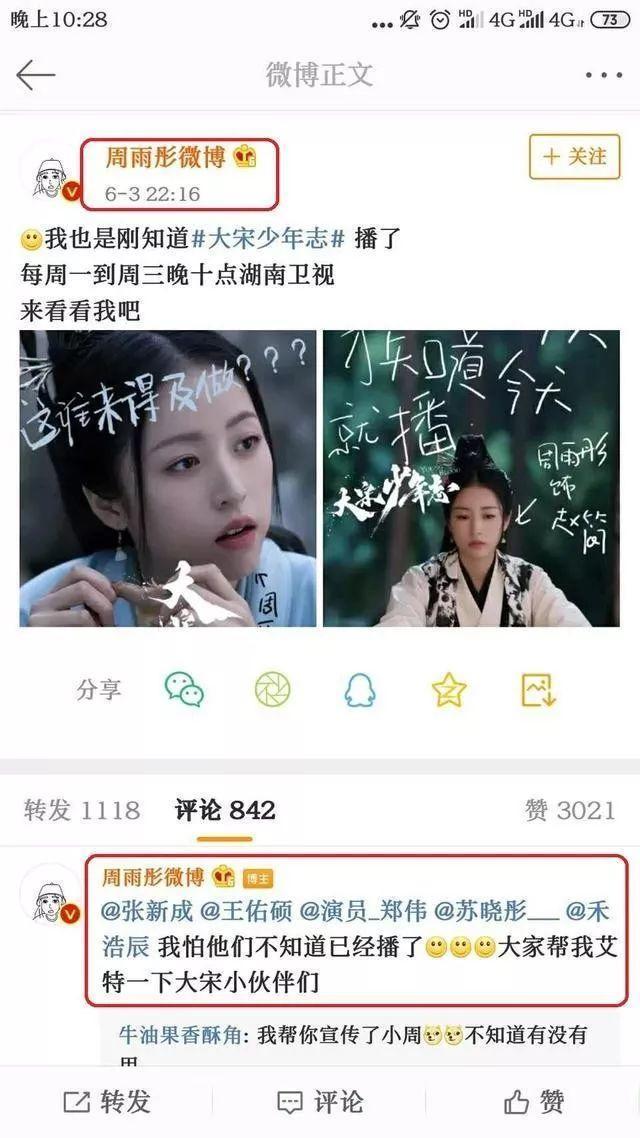640x1138 pixels.
Task: View the right post photo with 大宋少年志 title
Action: tap(472, 478)
